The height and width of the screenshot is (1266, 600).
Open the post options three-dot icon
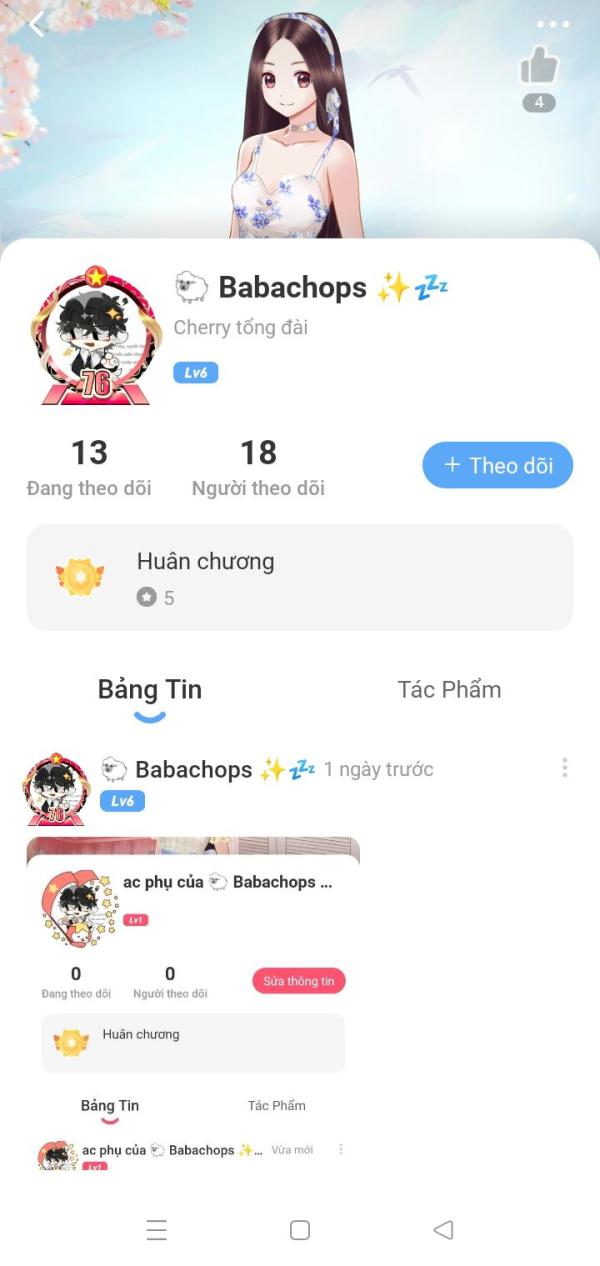[565, 768]
